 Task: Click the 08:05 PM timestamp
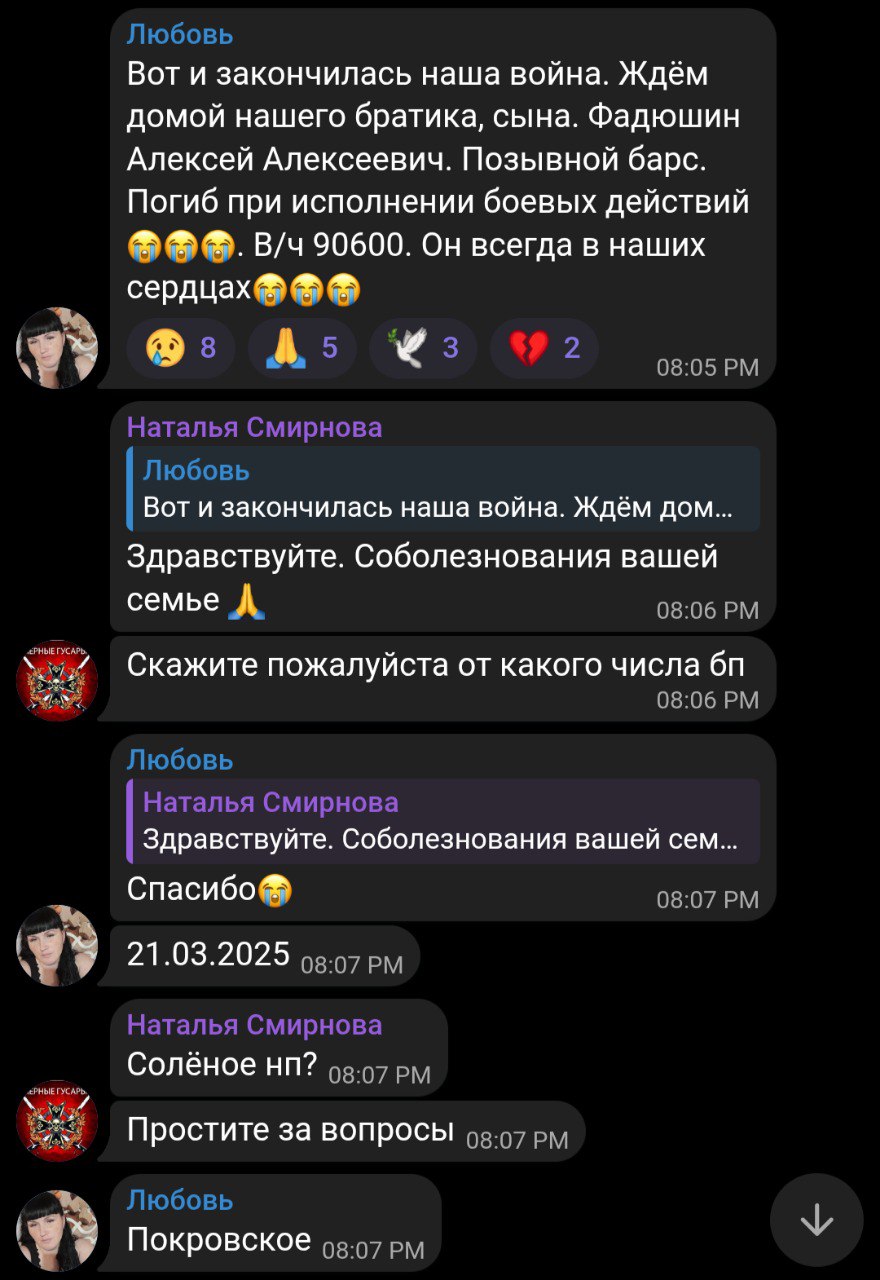[x=706, y=366]
